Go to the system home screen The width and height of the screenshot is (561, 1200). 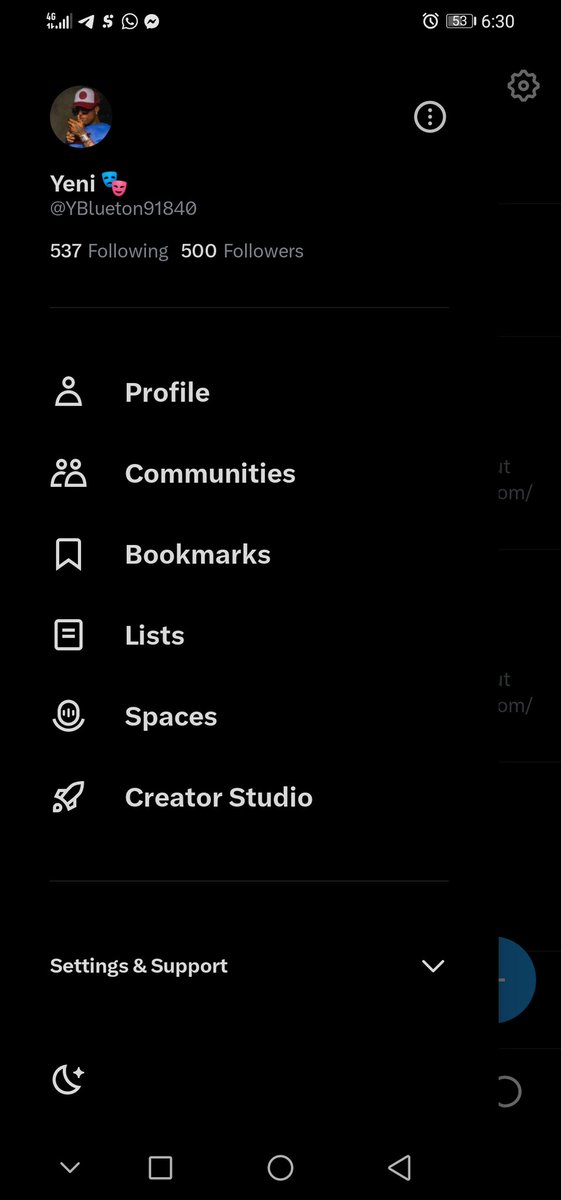[280, 1167]
